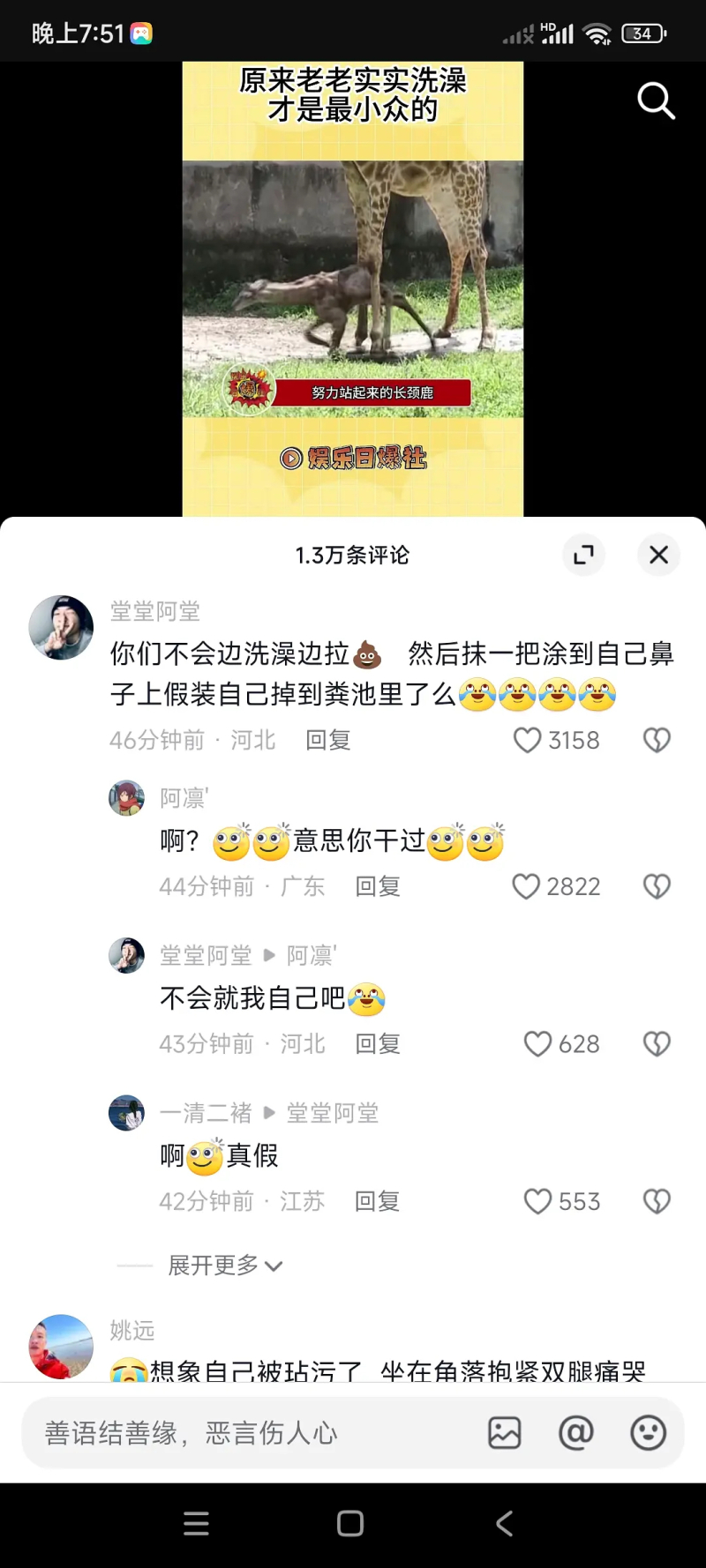Focus the comment input field
This screenshot has width=706, height=1568.
pyautogui.click(x=247, y=1433)
